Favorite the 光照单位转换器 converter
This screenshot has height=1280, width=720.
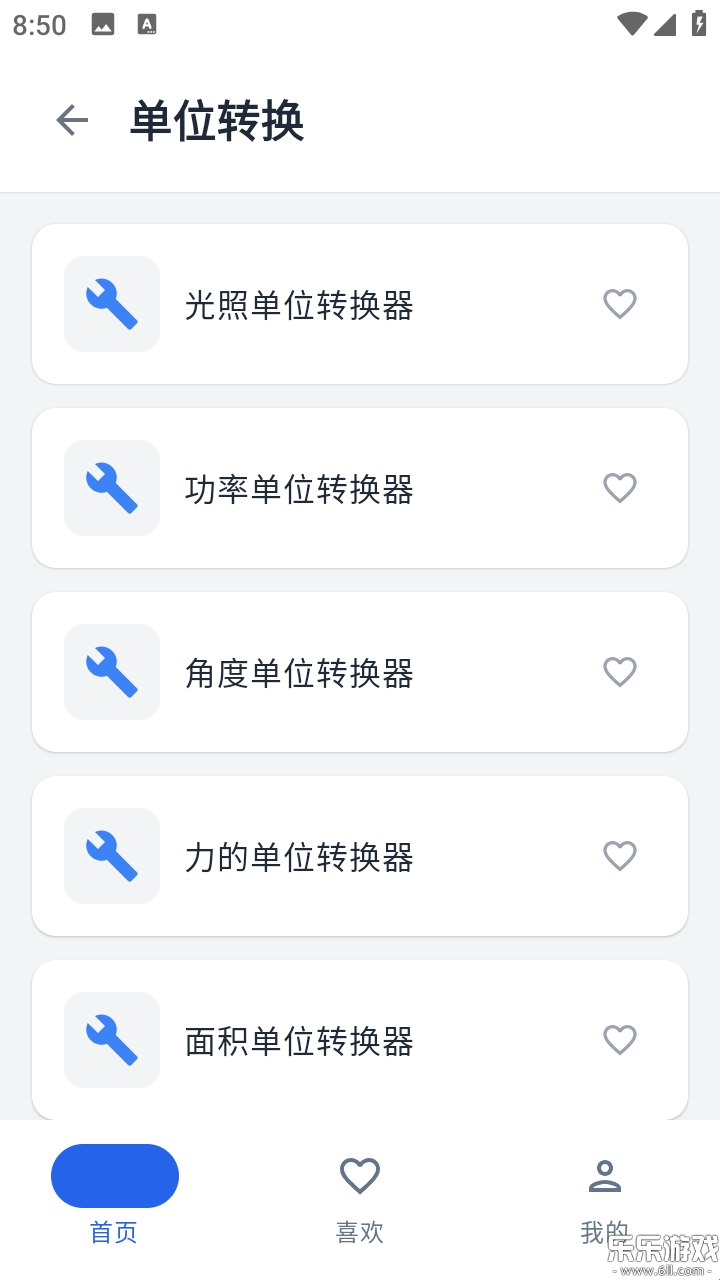[x=620, y=304]
